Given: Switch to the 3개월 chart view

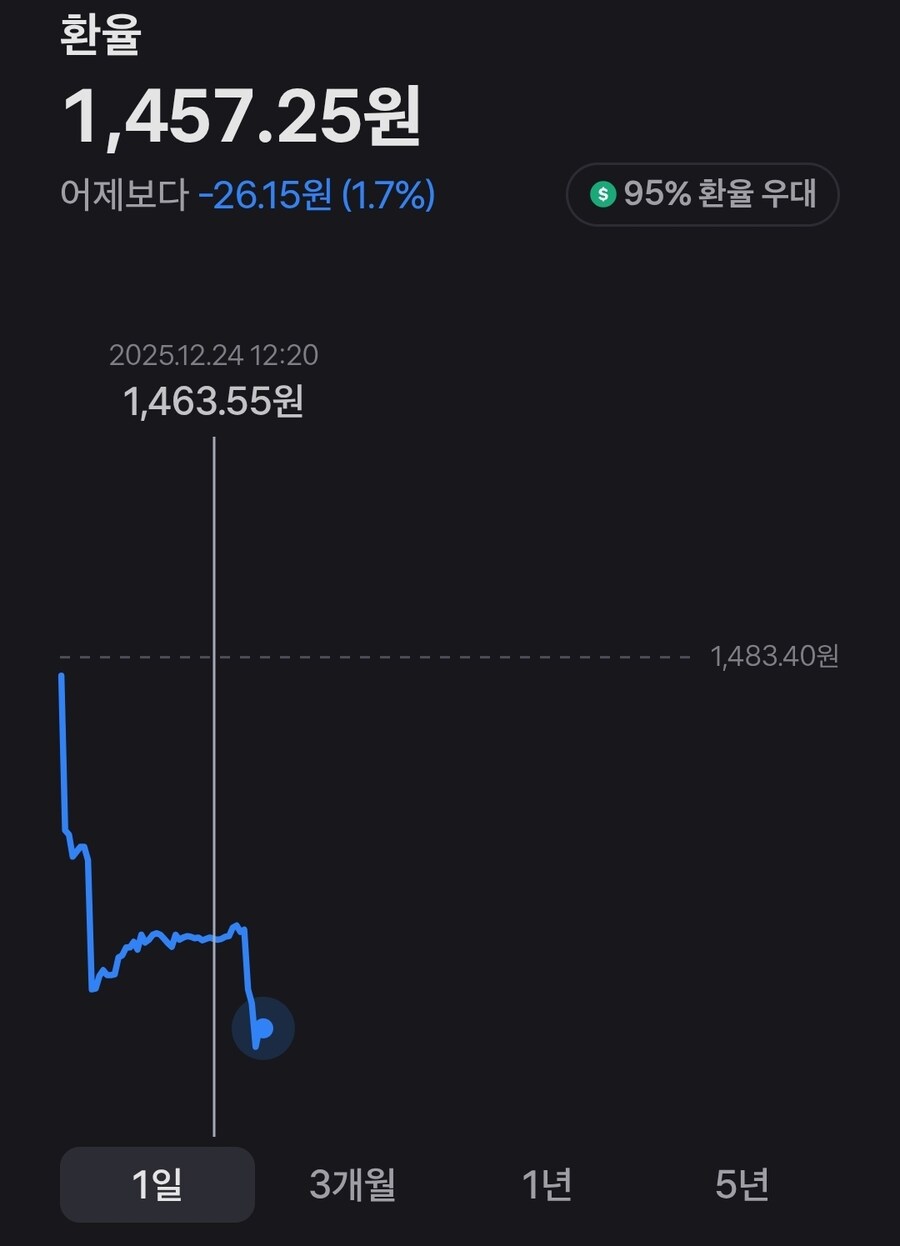Looking at the screenshot, I should tap(350, 1184).
